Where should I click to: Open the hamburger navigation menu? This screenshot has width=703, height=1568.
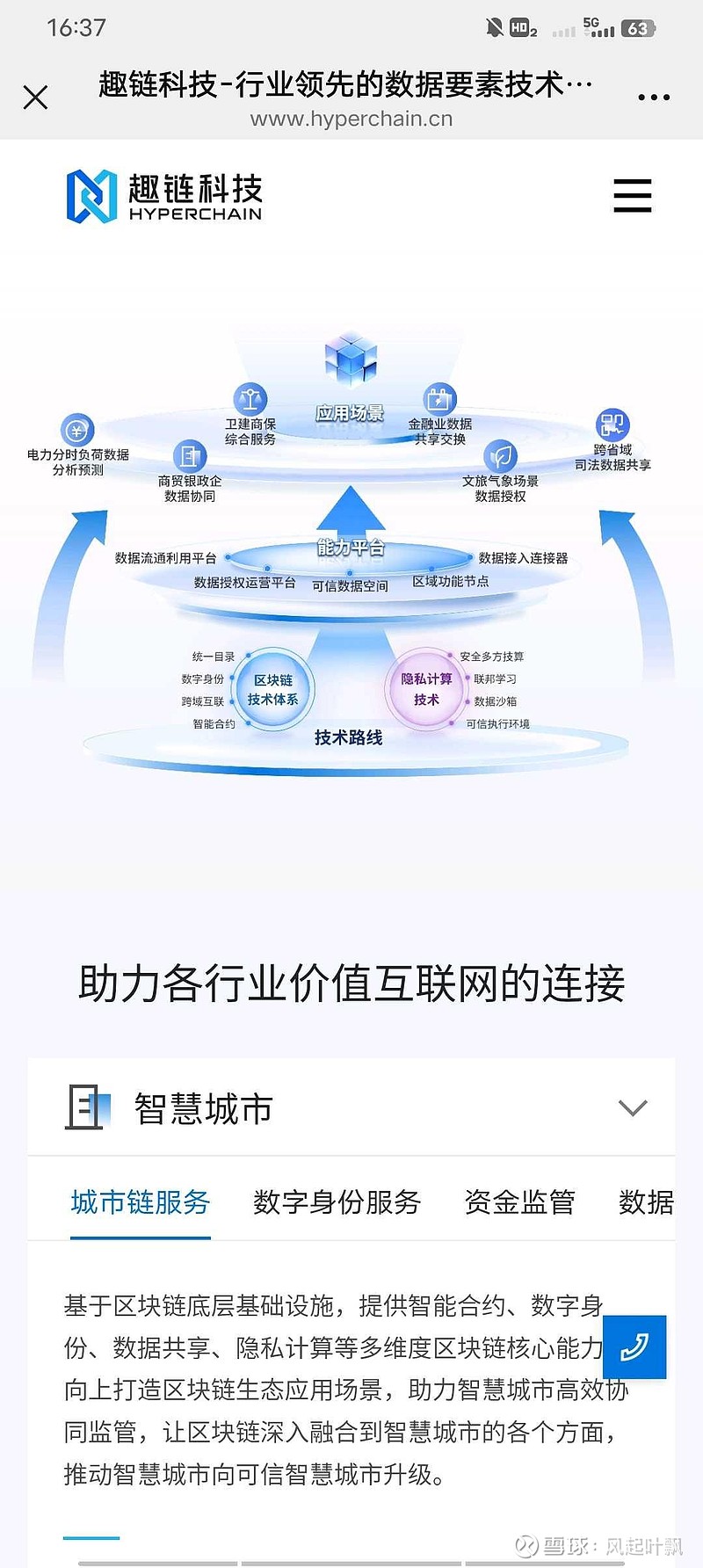632,197
